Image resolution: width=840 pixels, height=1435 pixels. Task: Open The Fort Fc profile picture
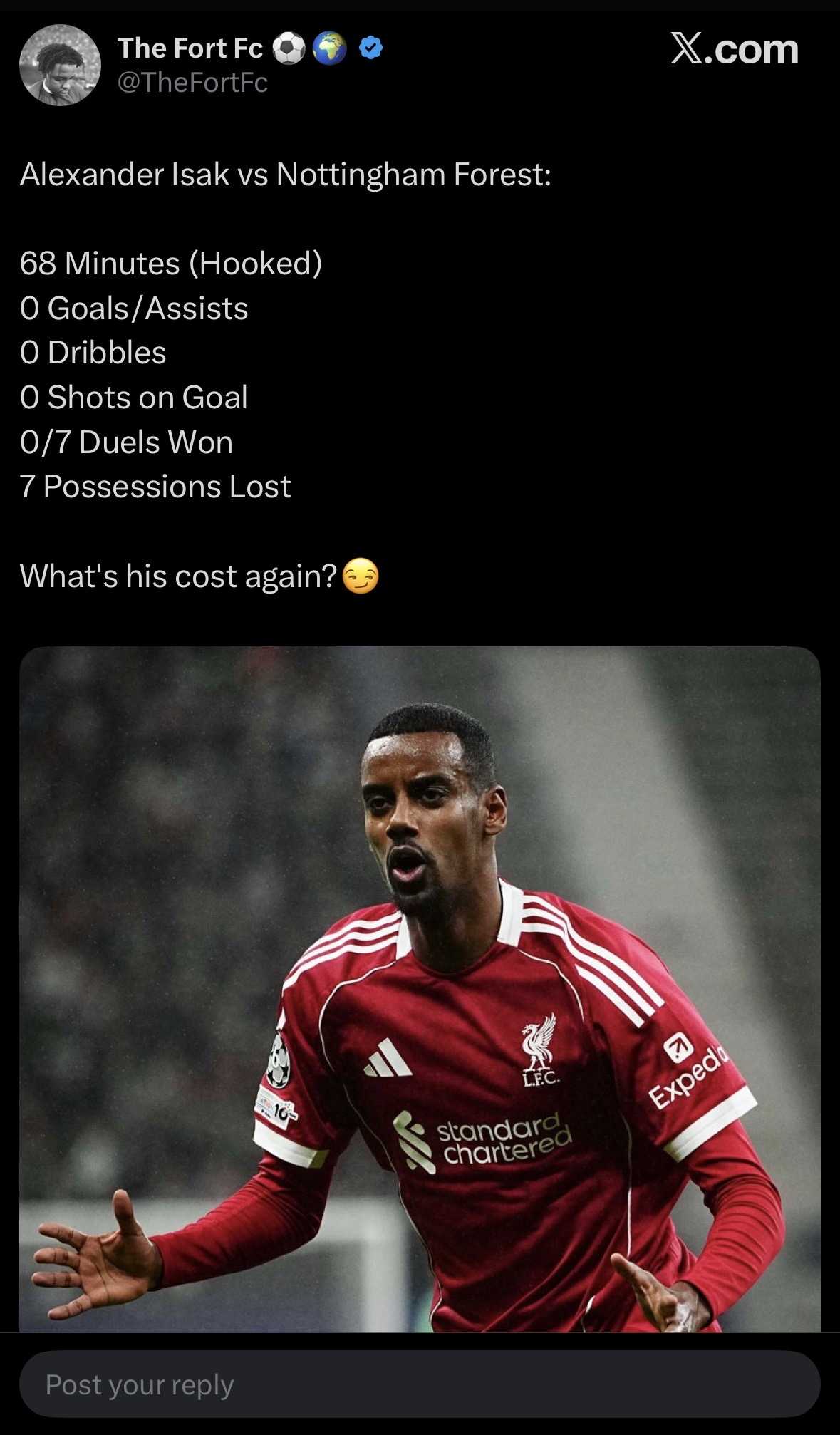pyautogui.click(x=60, y=66)
